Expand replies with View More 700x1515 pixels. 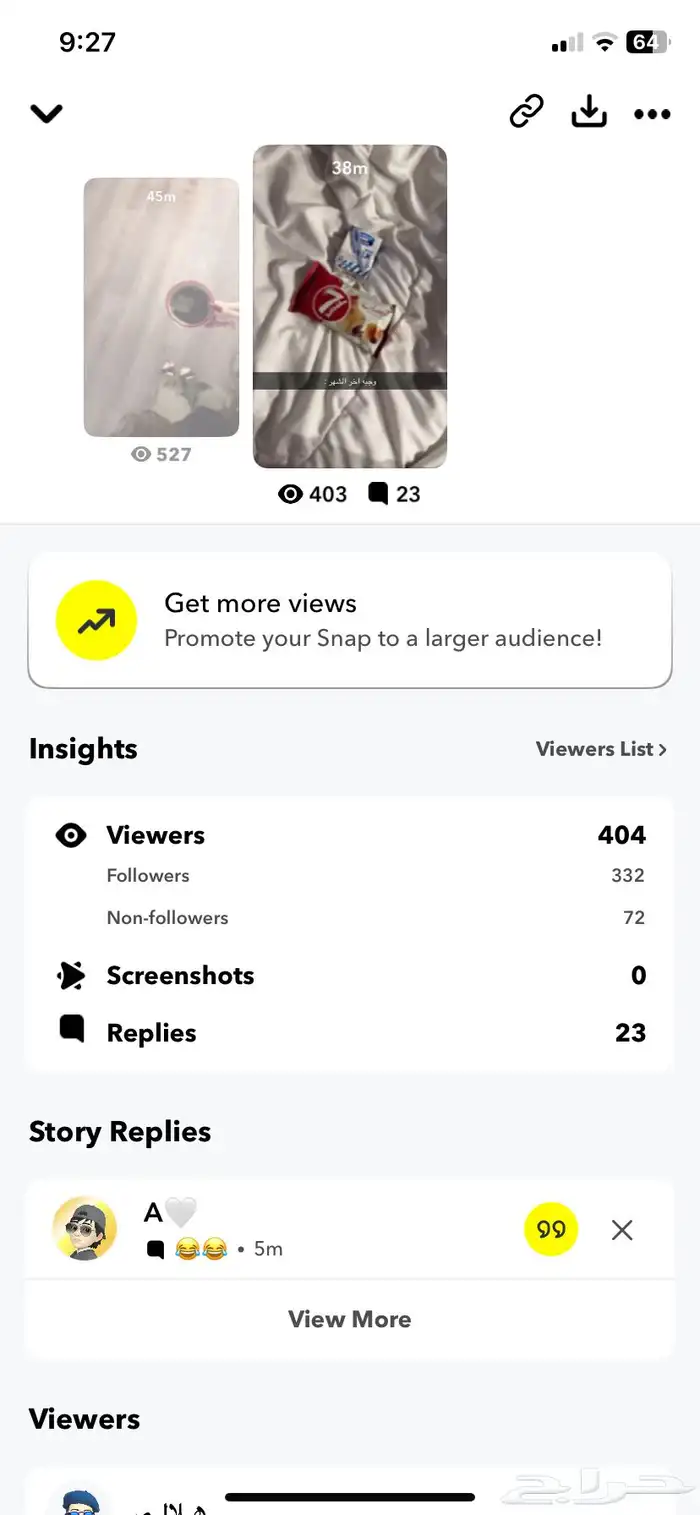click(x=349, y=1319)
